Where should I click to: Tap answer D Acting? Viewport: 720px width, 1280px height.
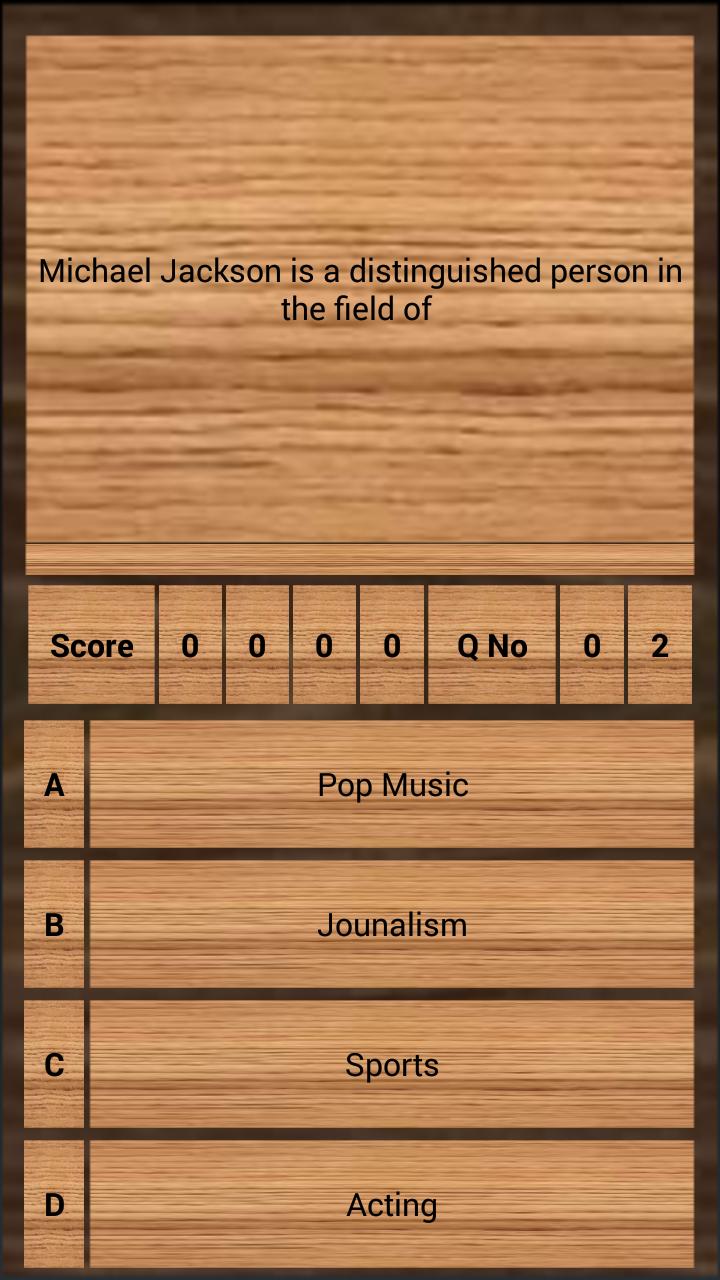(x=392, y=1205)
